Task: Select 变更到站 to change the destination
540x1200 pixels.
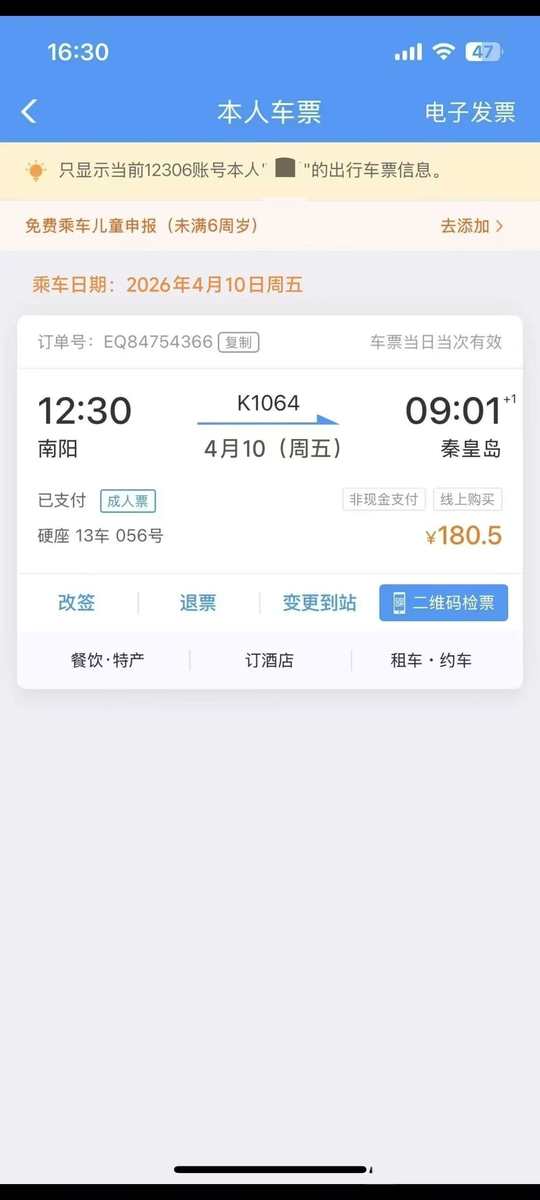Action: coord(319,603)
